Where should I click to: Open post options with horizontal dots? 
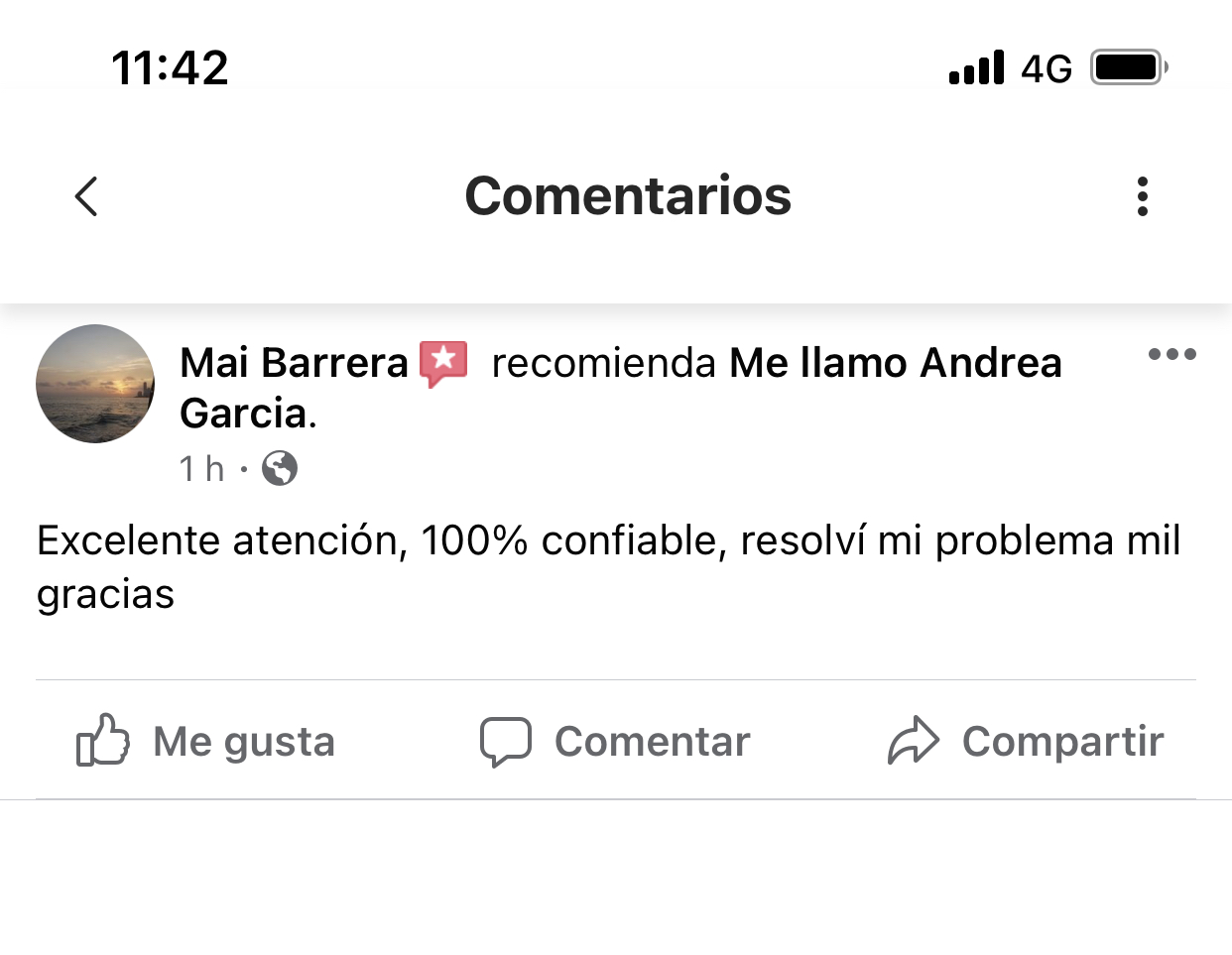1171,354
